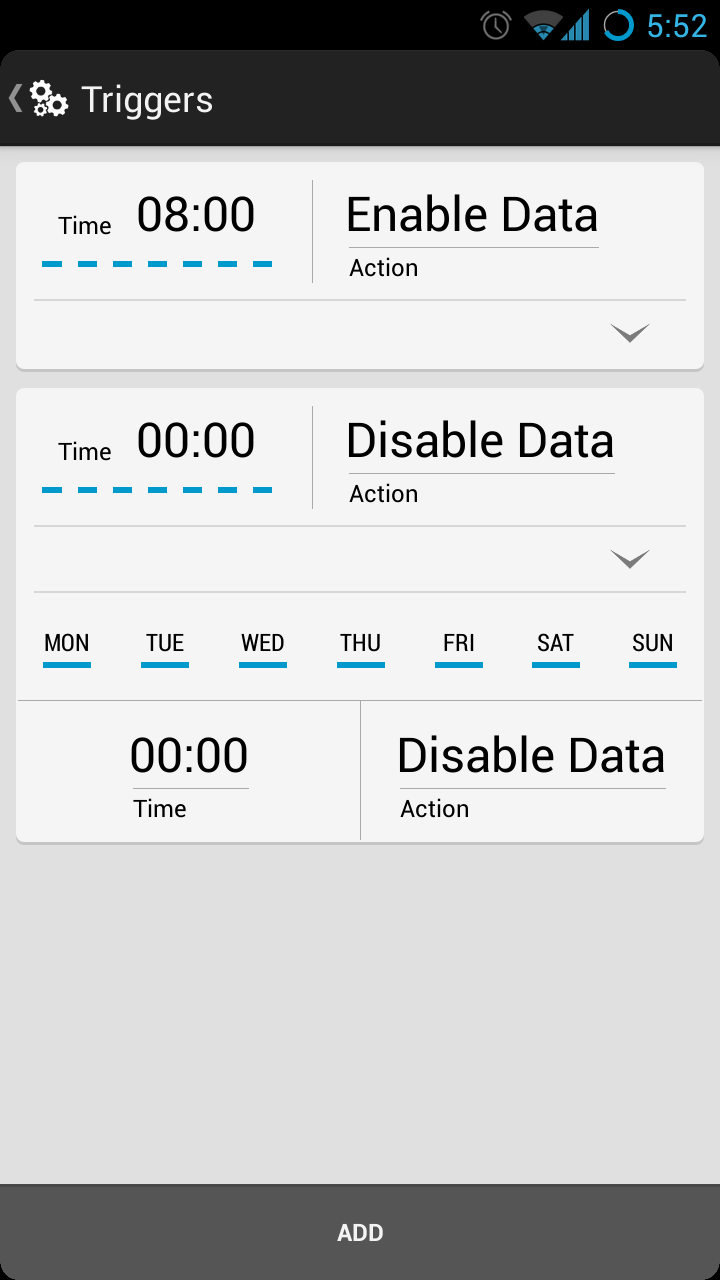
Task: Toggle the SAT day
Action: click(555, 645)
